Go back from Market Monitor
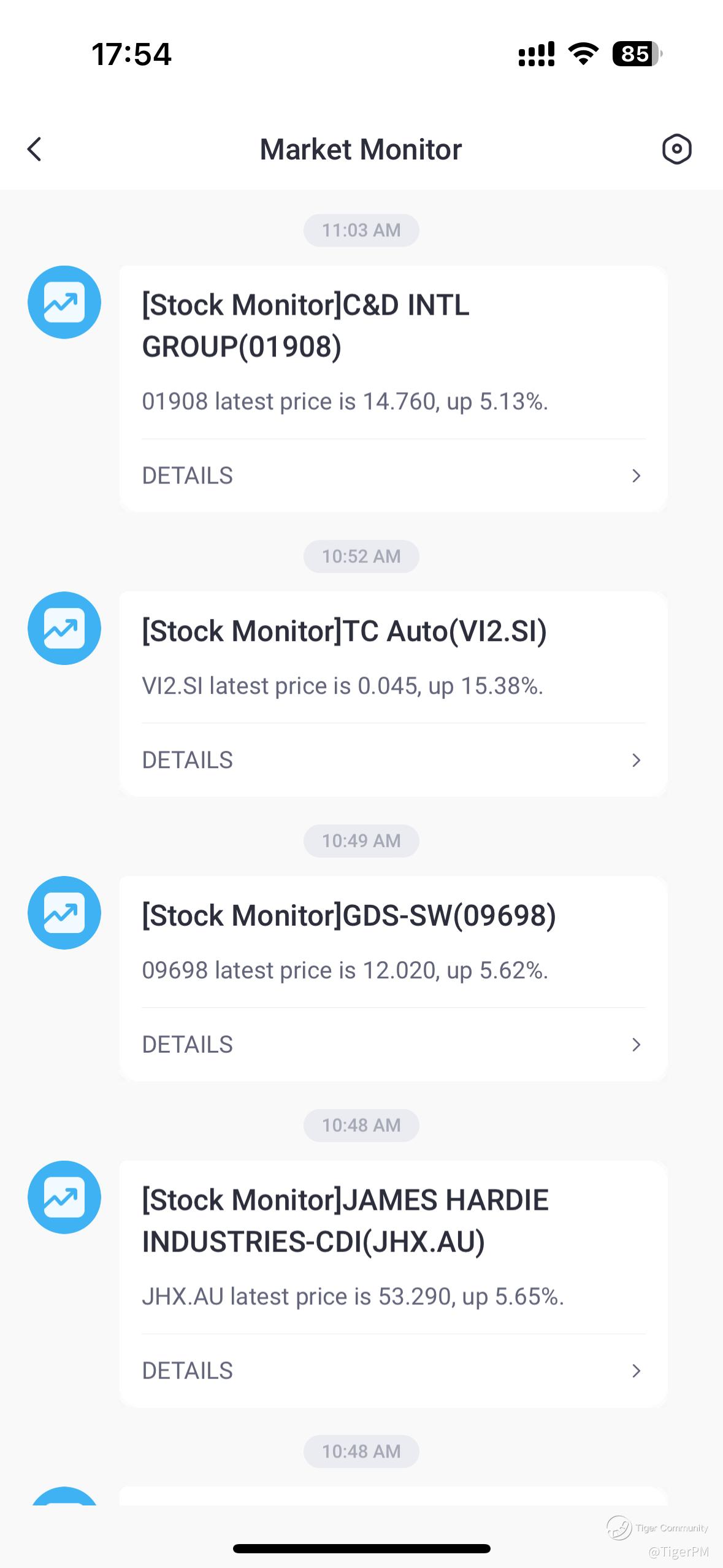This screenshot has width=723, height=1568. click(x=35, y=149)
